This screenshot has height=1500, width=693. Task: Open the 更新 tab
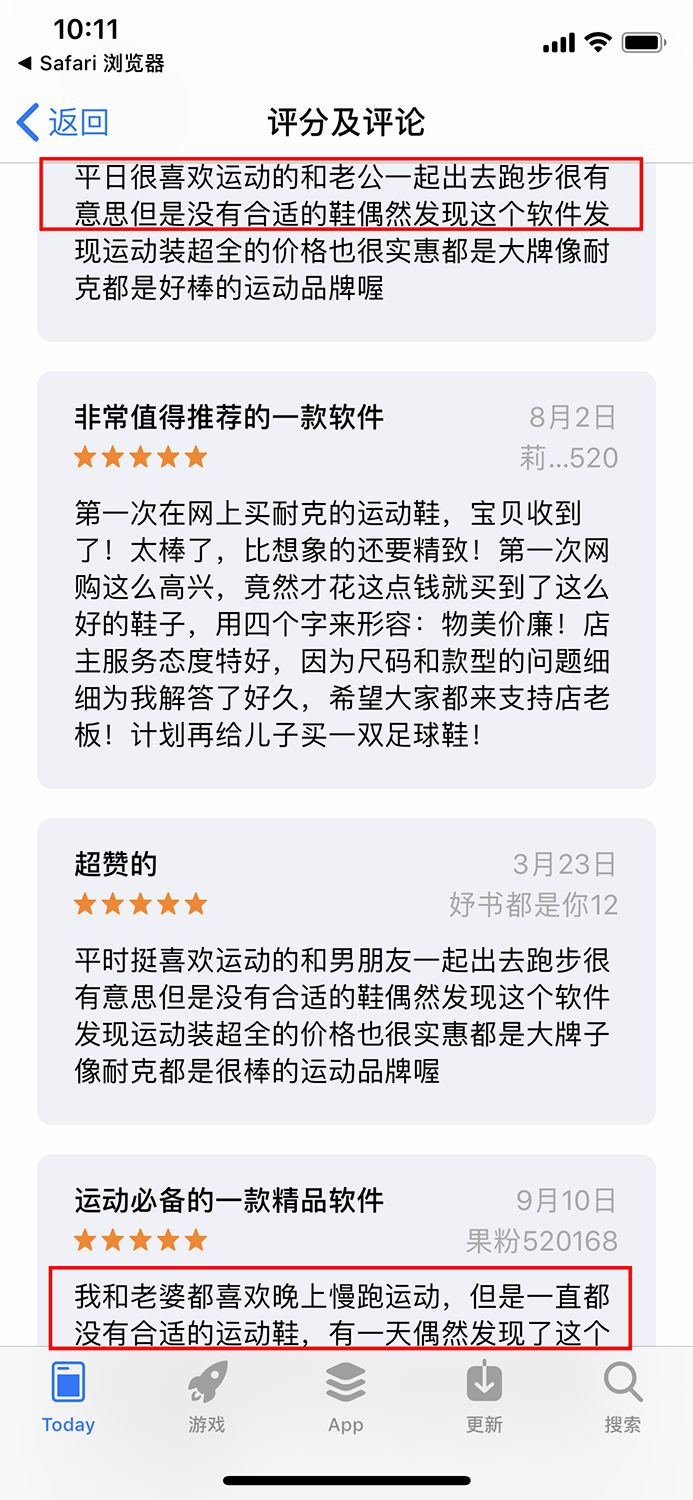[484, 1396]
